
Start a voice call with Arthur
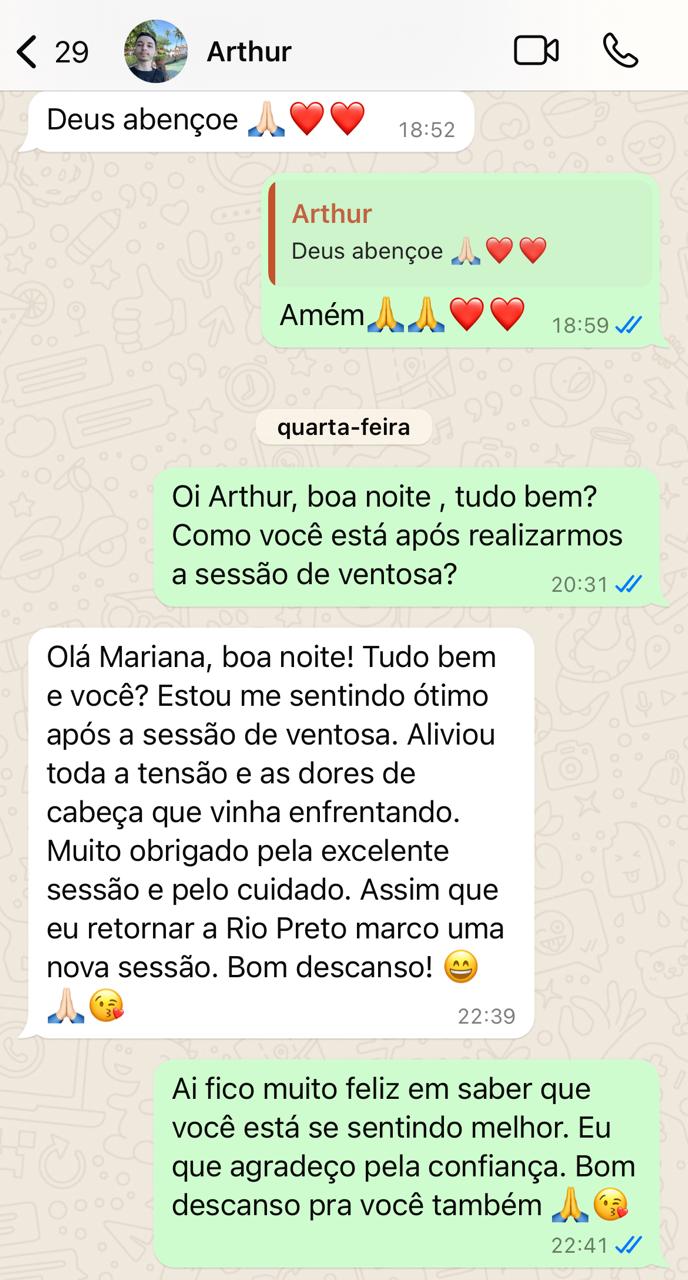tap(620, 51)
